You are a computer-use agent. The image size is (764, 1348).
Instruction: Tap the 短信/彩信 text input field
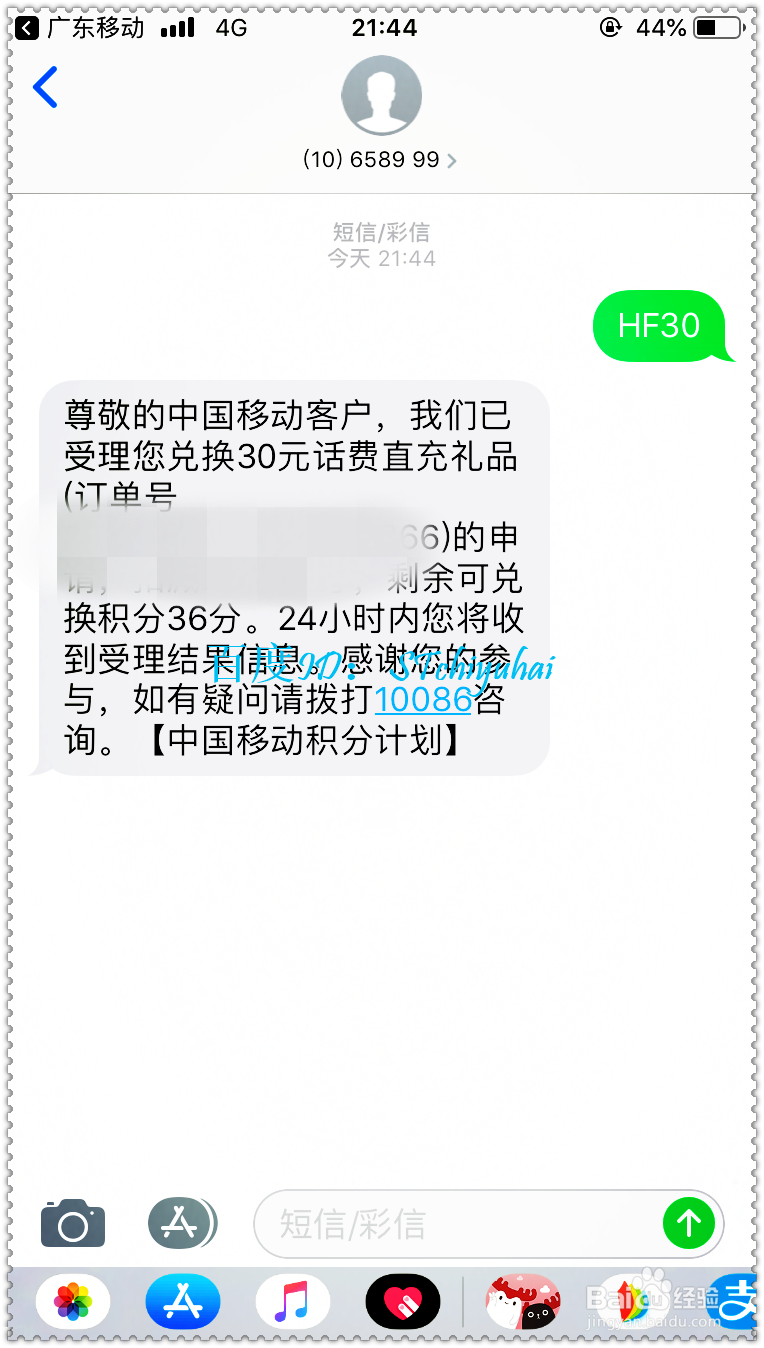click(x=450, y=1223)
